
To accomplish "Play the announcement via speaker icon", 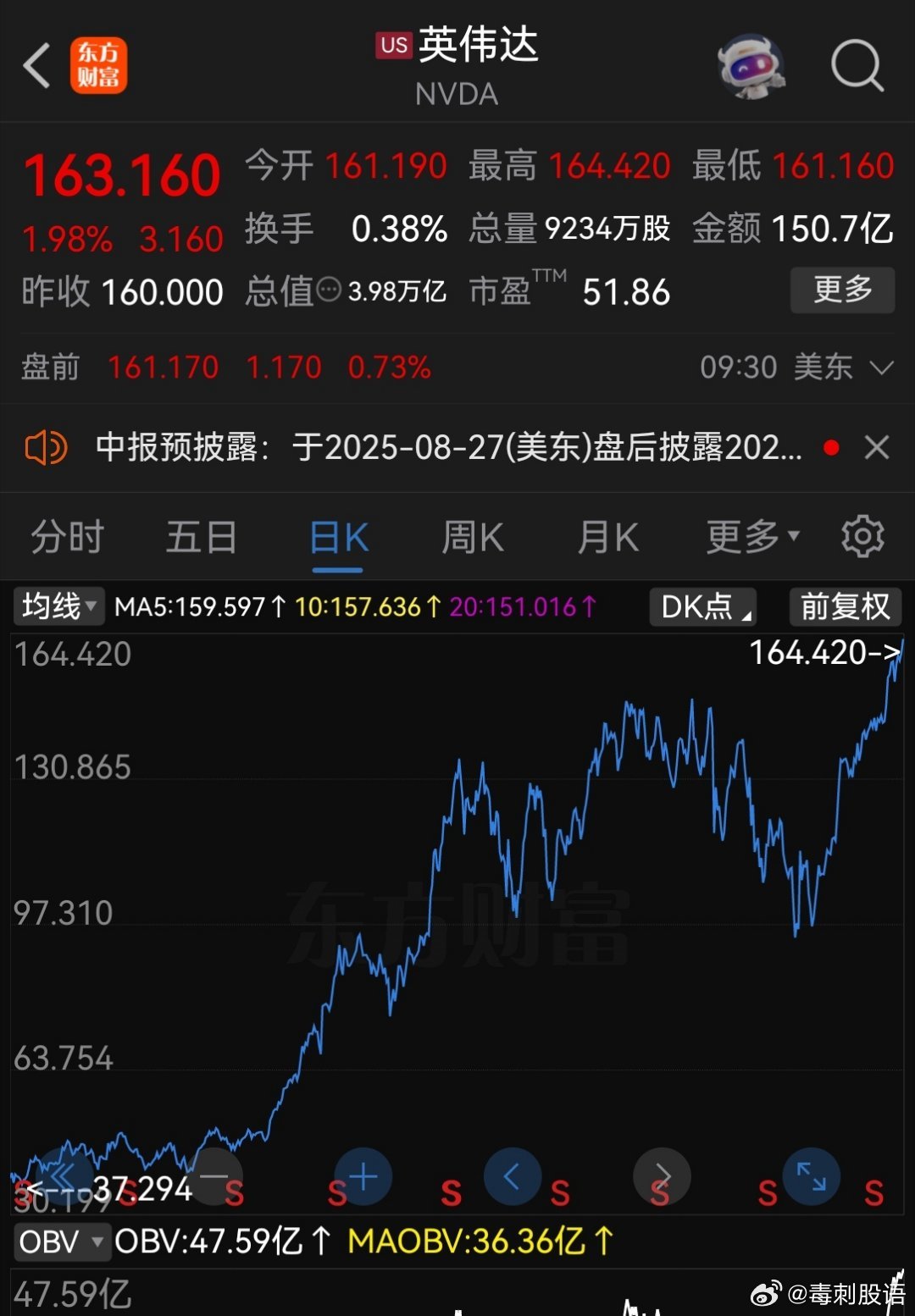I will (x=47, y=447).
